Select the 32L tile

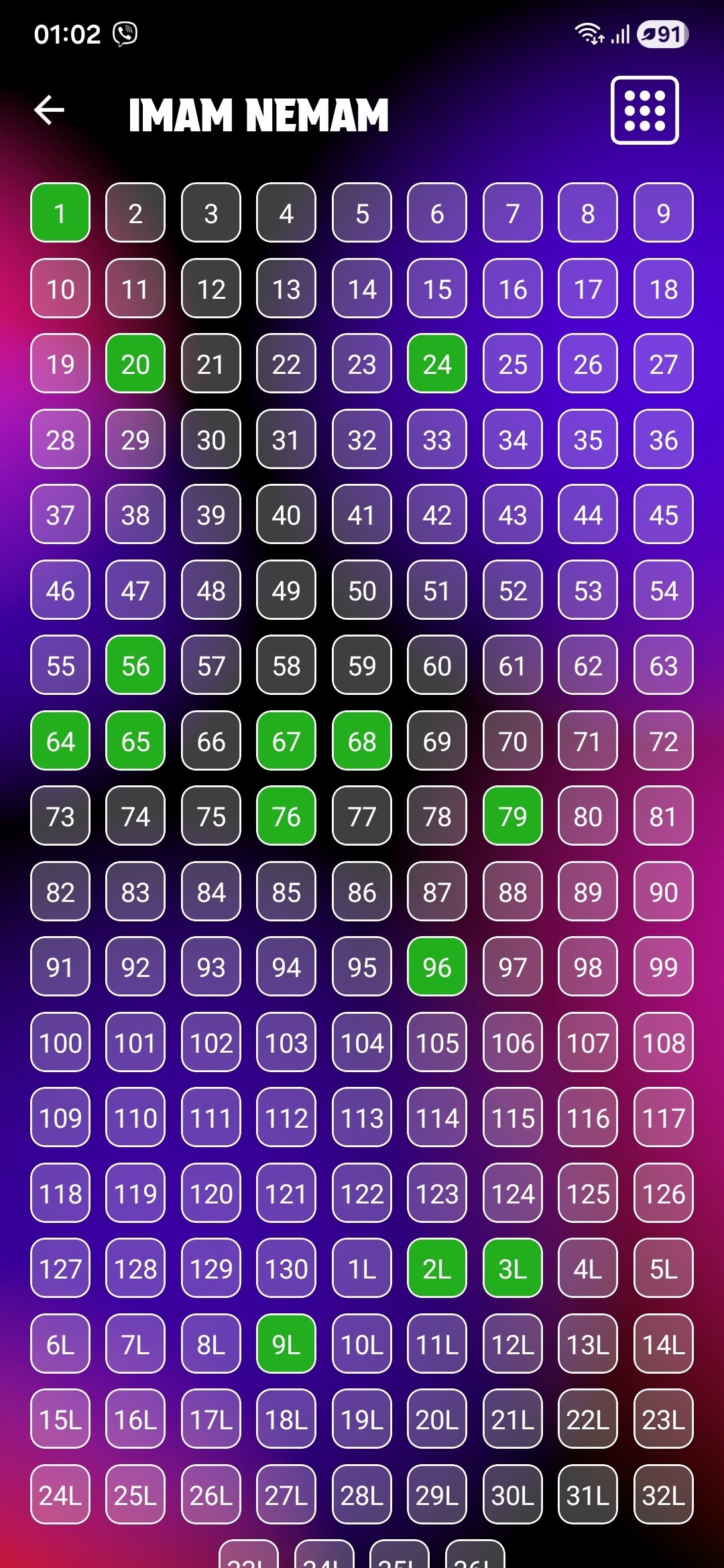pyautogui.click(x=664, y=1494)
